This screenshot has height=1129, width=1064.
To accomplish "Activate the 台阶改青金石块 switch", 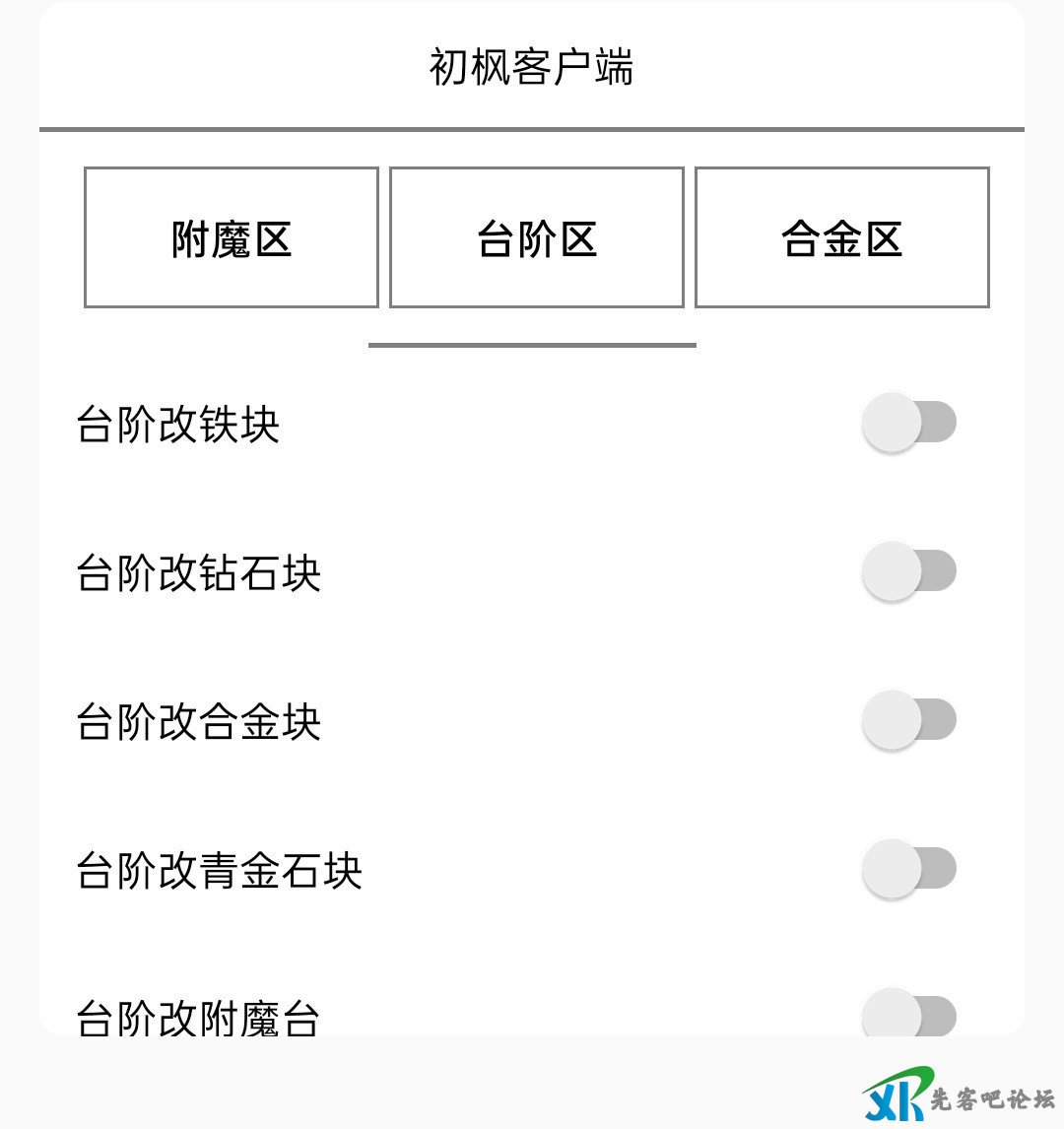I will click(x=909, y=869).
